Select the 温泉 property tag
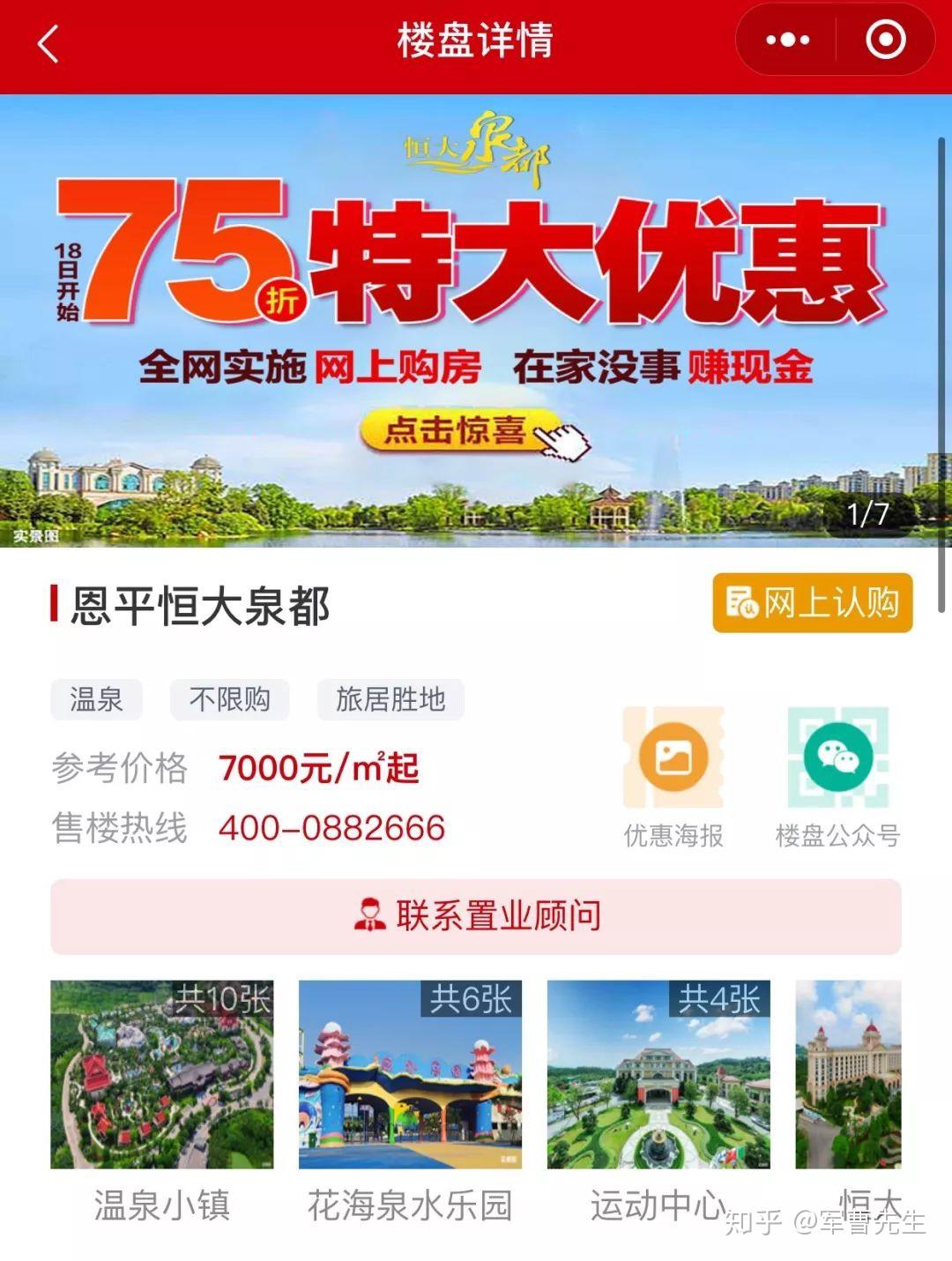Screen dimensions: 952x1261 (98, 699)
